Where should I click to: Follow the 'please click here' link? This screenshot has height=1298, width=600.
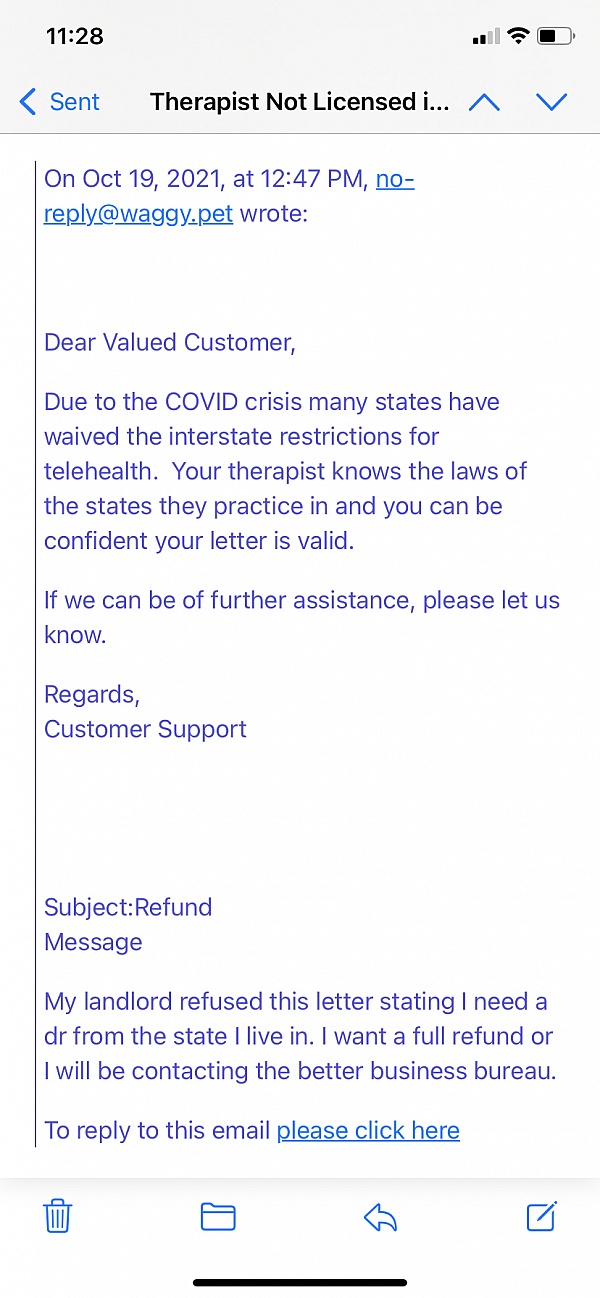tap(368, 1130)
